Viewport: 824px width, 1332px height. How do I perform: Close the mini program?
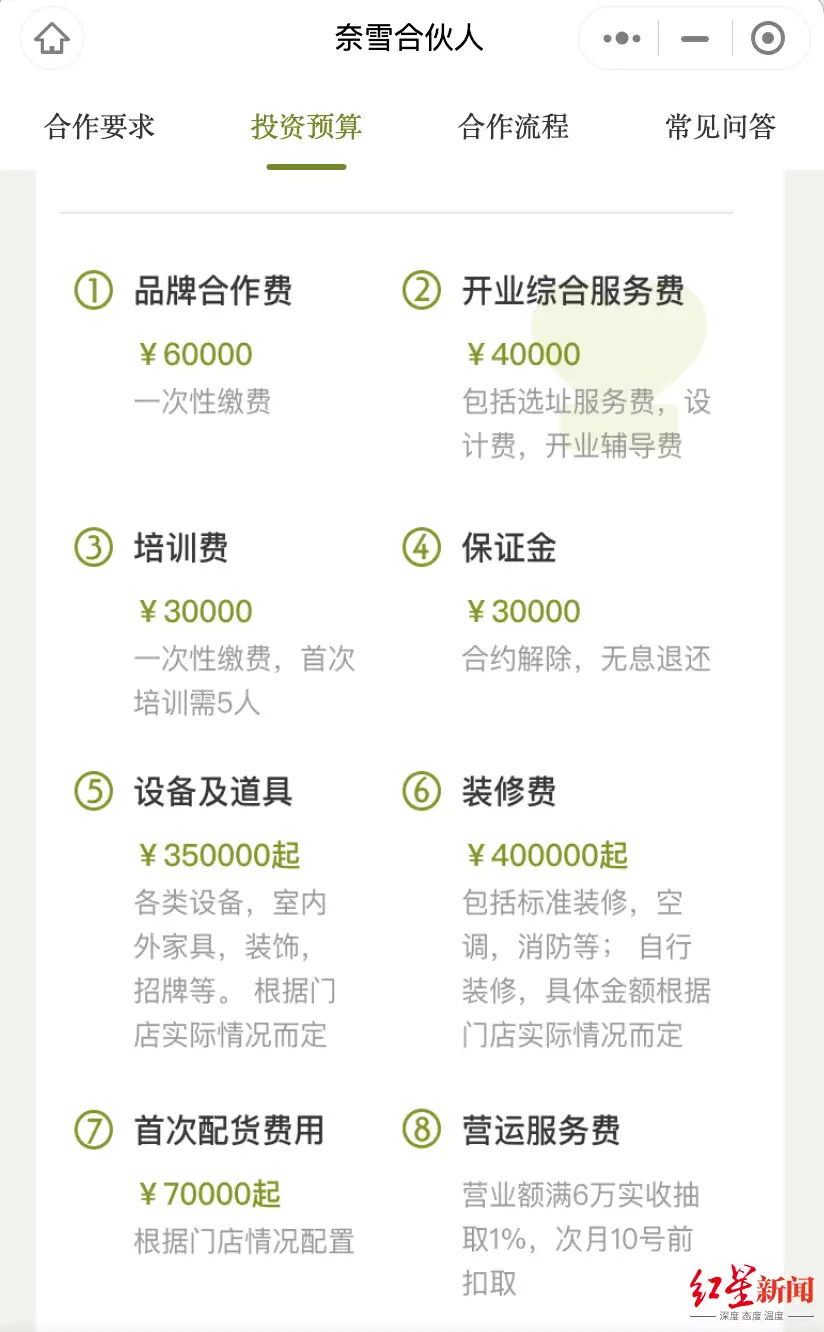pos(767,39)
